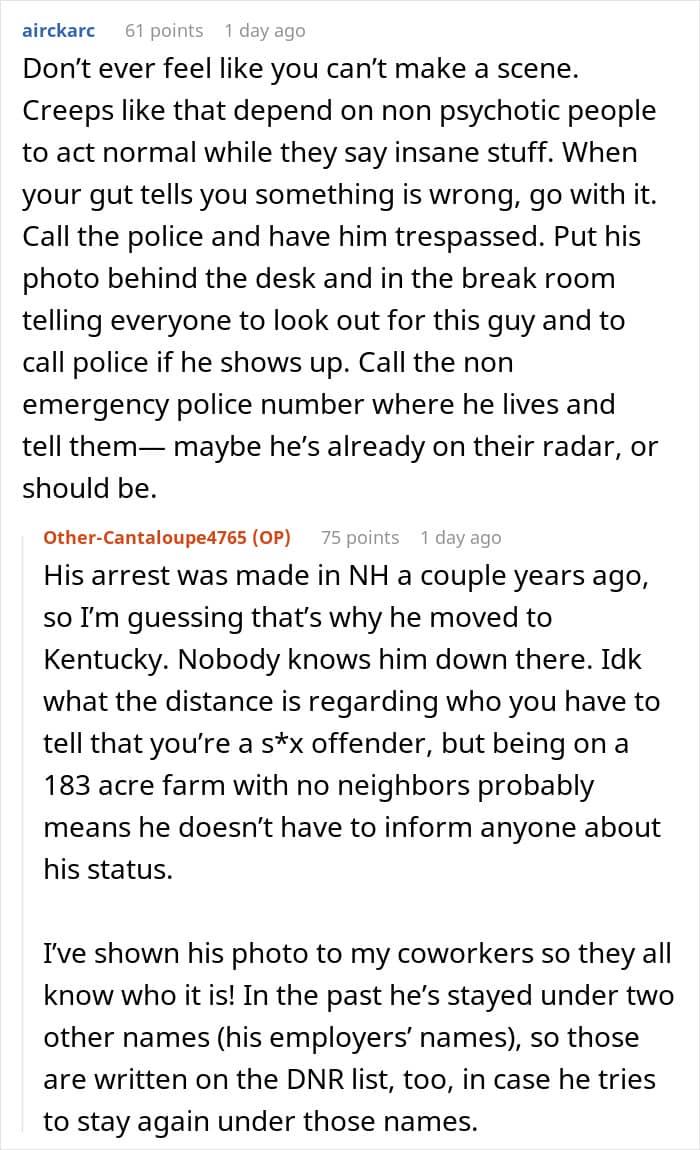Open airckarc's user profile
This screenshot has height=1150, width=700.
[x=59, y=31]
